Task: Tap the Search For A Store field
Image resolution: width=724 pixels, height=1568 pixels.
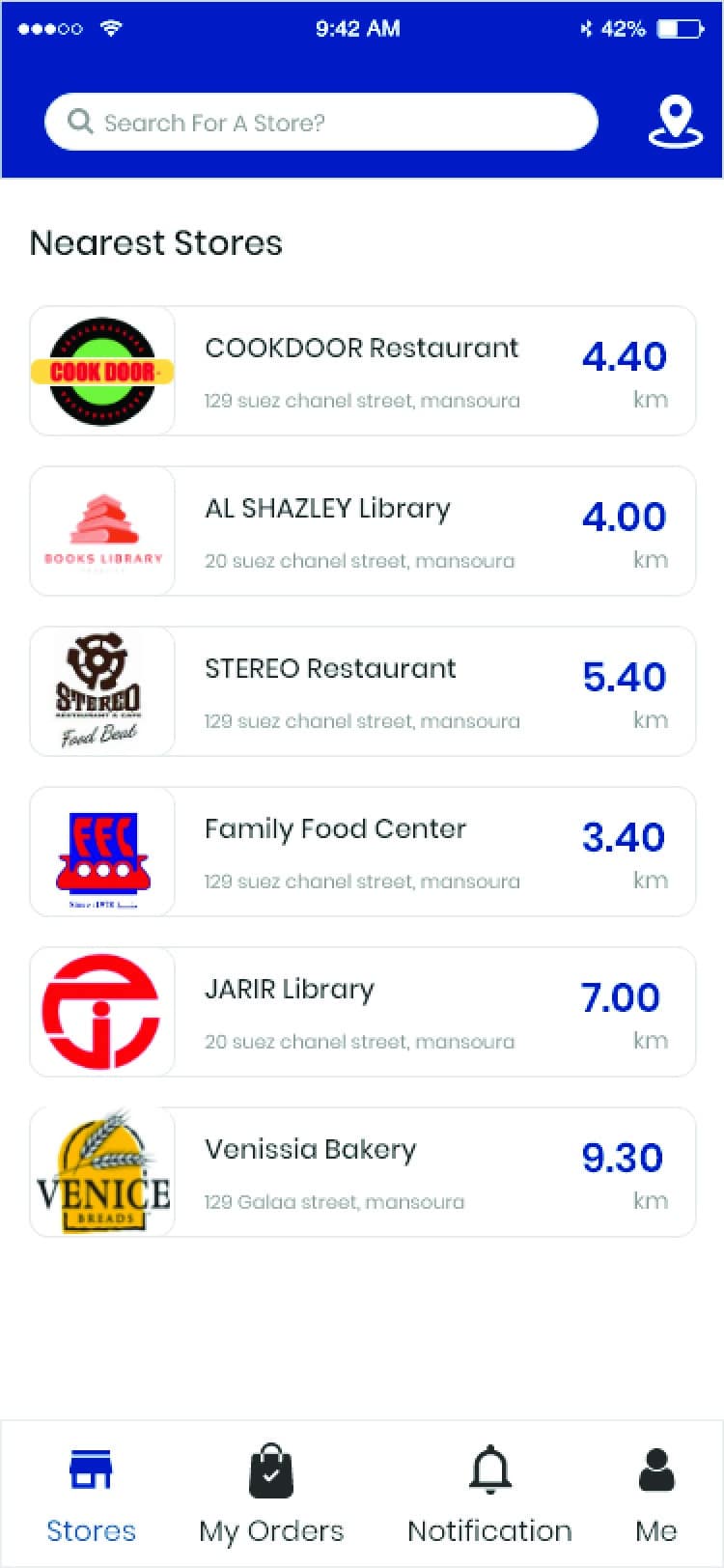Action: (320, 123)
